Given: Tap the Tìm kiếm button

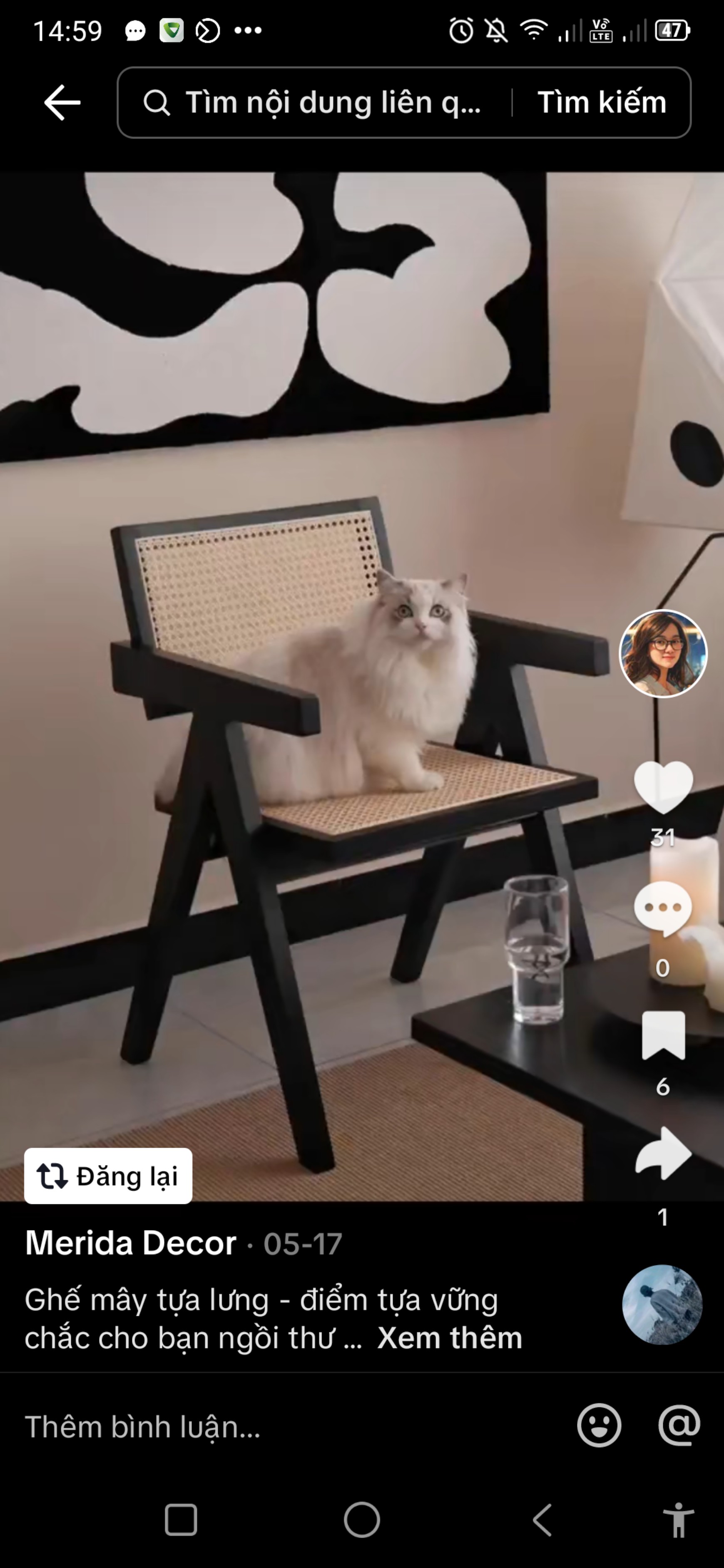Looking at the screenshot, I should coord(602,102).
